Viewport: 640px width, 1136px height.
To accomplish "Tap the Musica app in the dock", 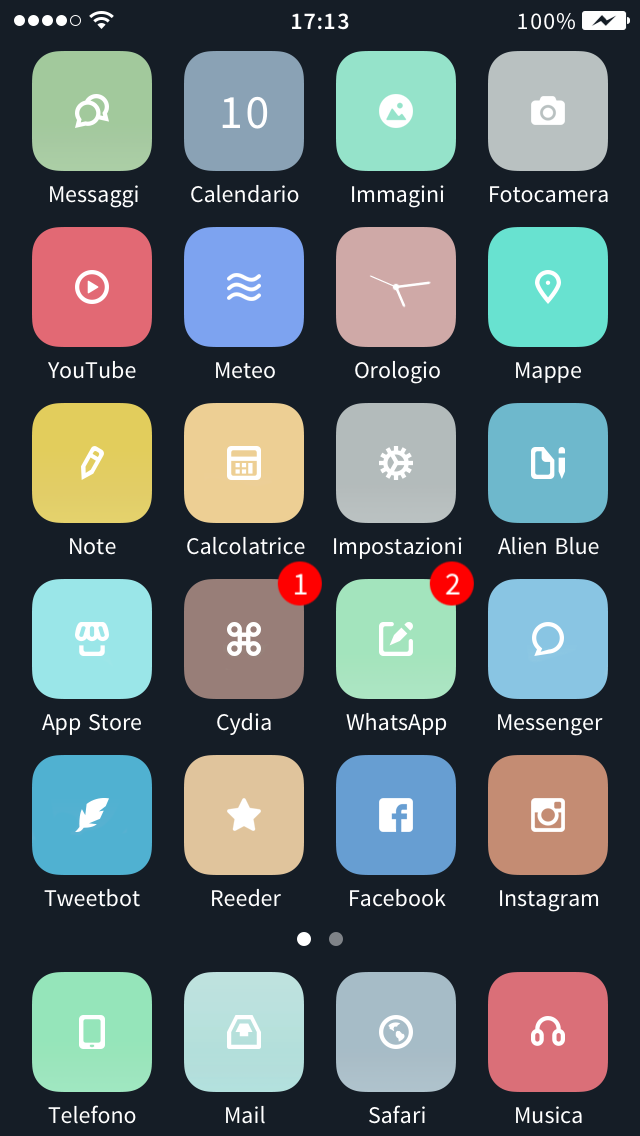I will tap(548, 1032).
